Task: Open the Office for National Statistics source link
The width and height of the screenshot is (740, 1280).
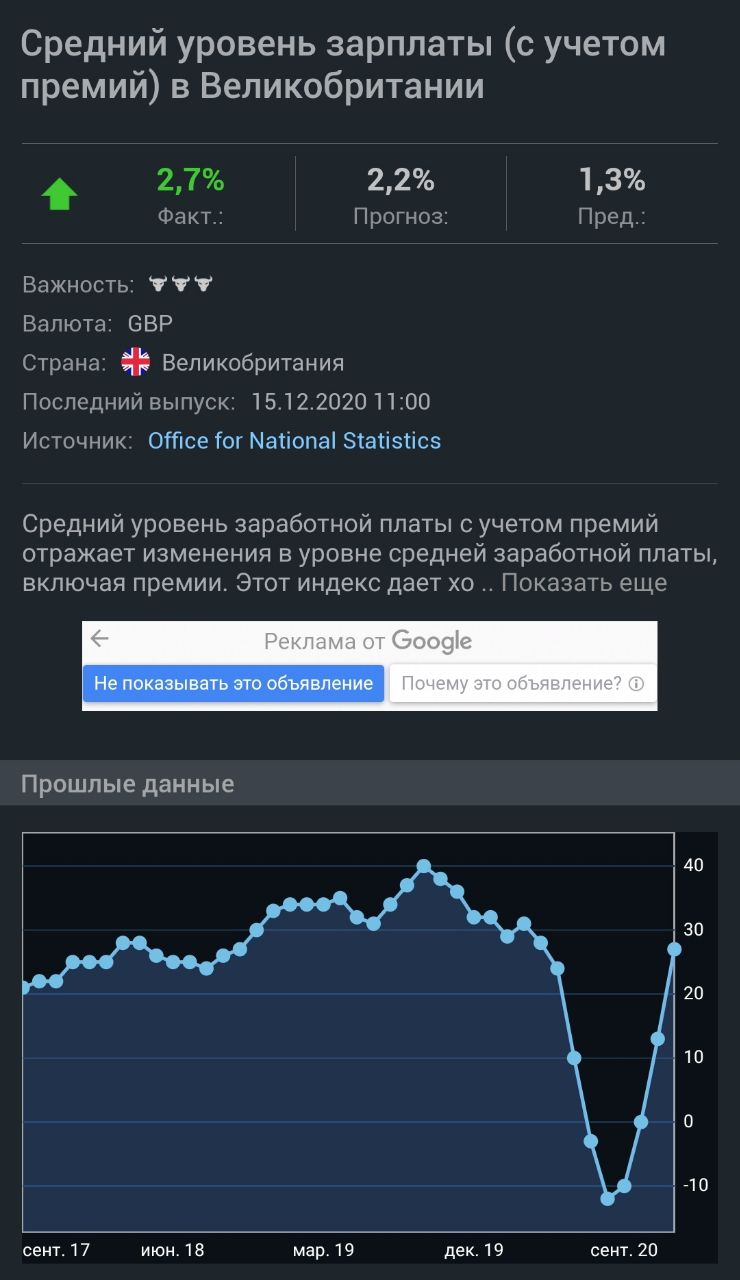Action: (294, 440)
